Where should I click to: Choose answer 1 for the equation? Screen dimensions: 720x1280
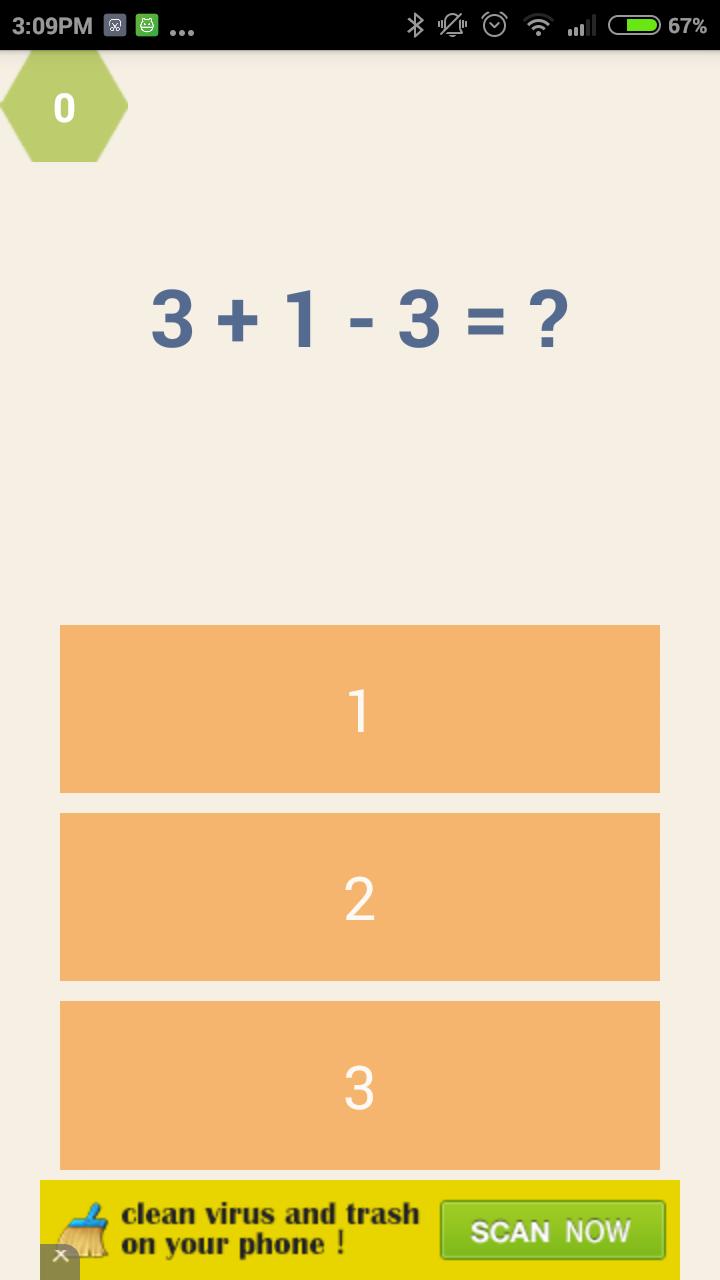pyautogui.click(x=360, y=709)
